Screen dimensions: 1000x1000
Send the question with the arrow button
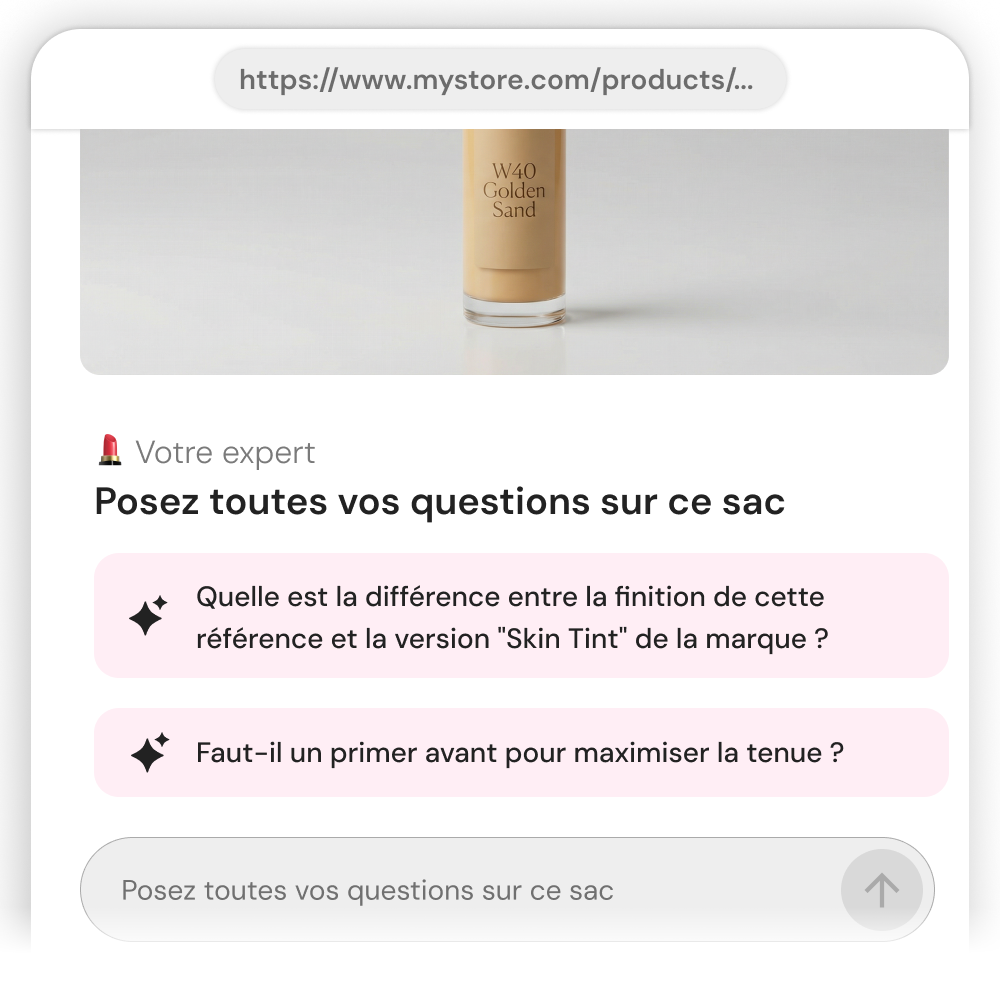click(x=881, y=890)
